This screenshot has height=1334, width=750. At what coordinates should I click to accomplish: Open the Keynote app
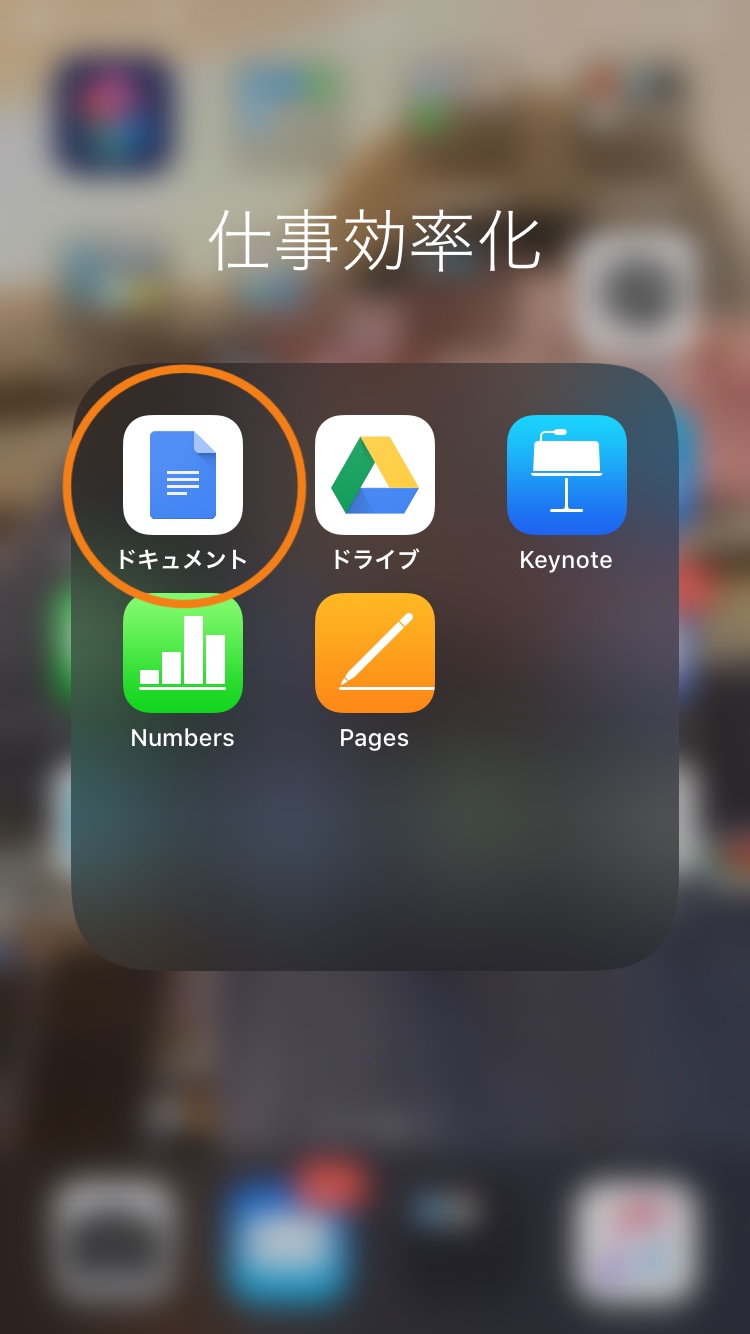point(566,475)
